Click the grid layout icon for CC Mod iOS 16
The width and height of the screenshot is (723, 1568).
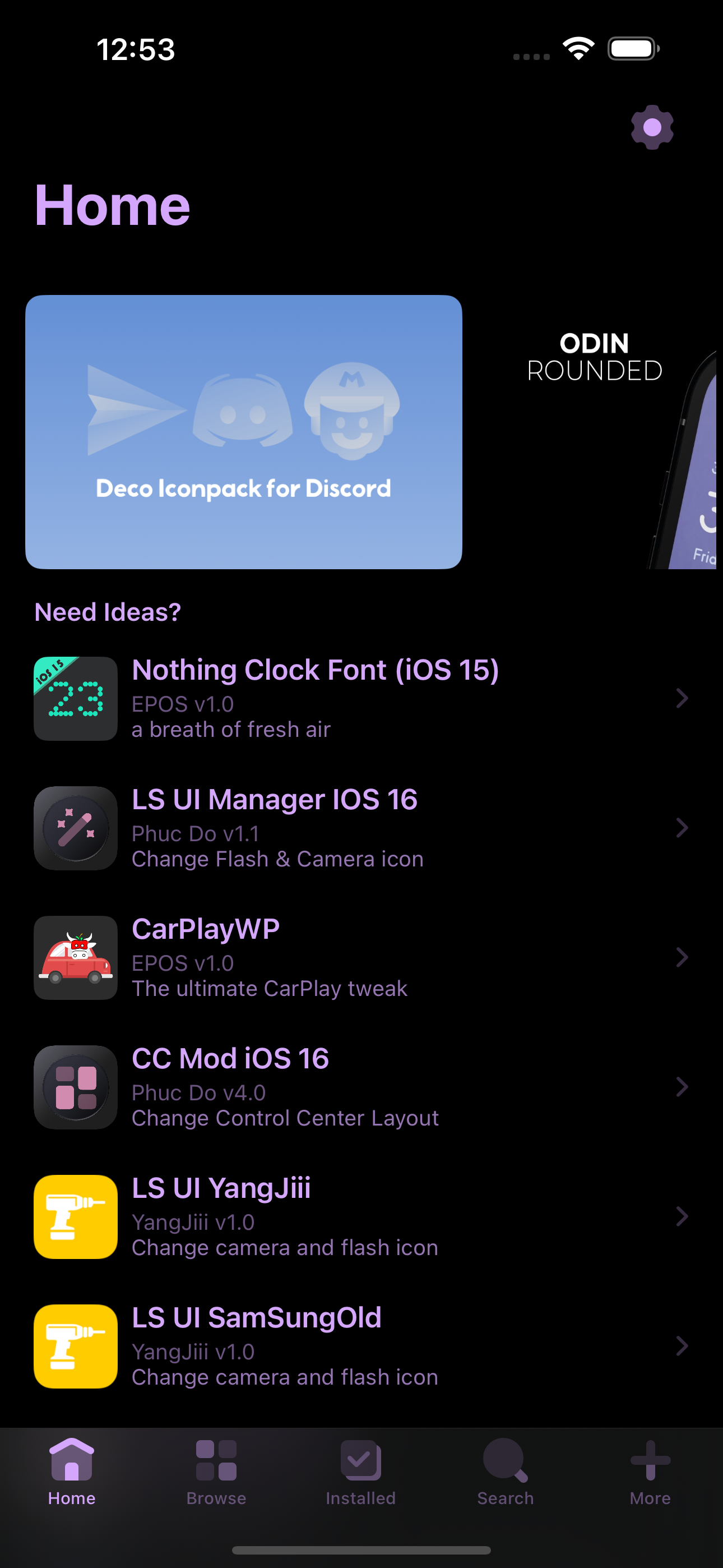(75, 1087)
